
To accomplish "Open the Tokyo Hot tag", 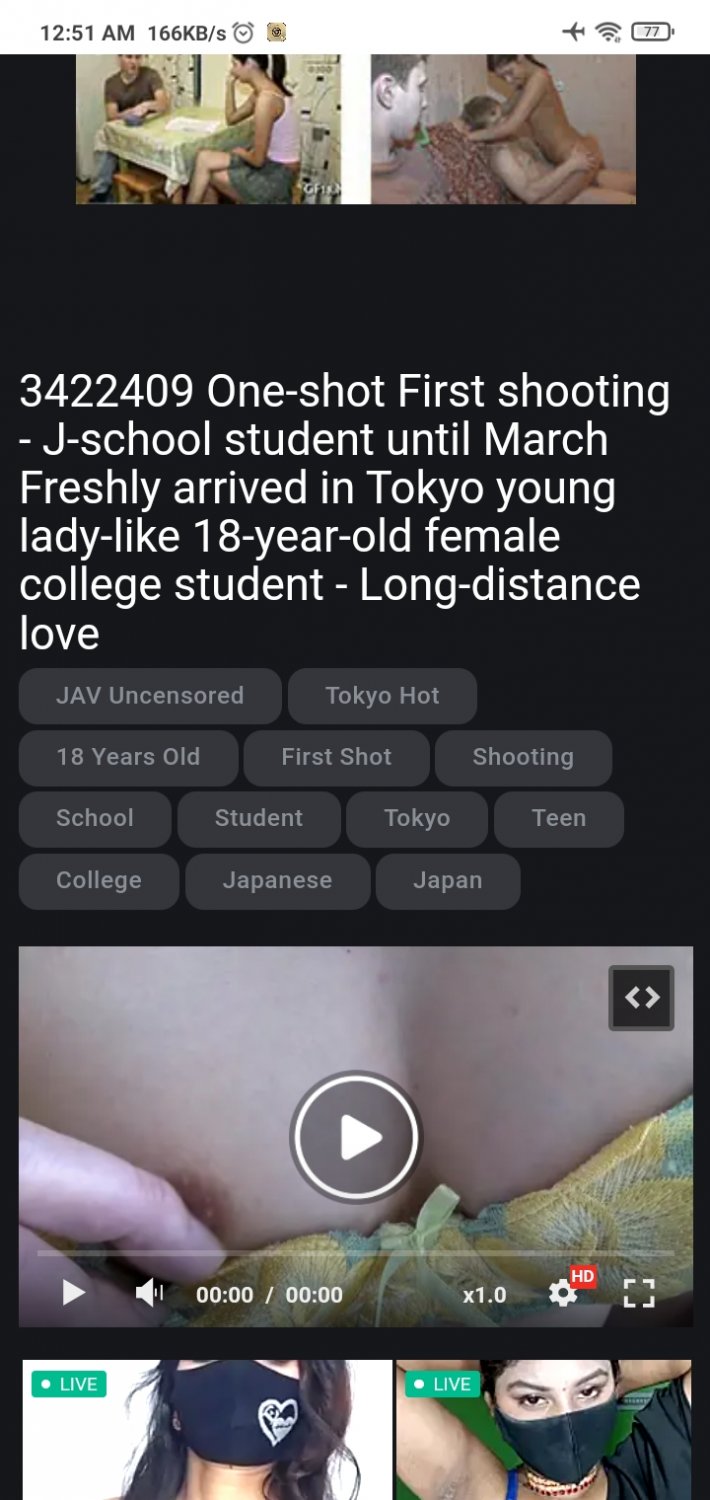I will (382, 696).
